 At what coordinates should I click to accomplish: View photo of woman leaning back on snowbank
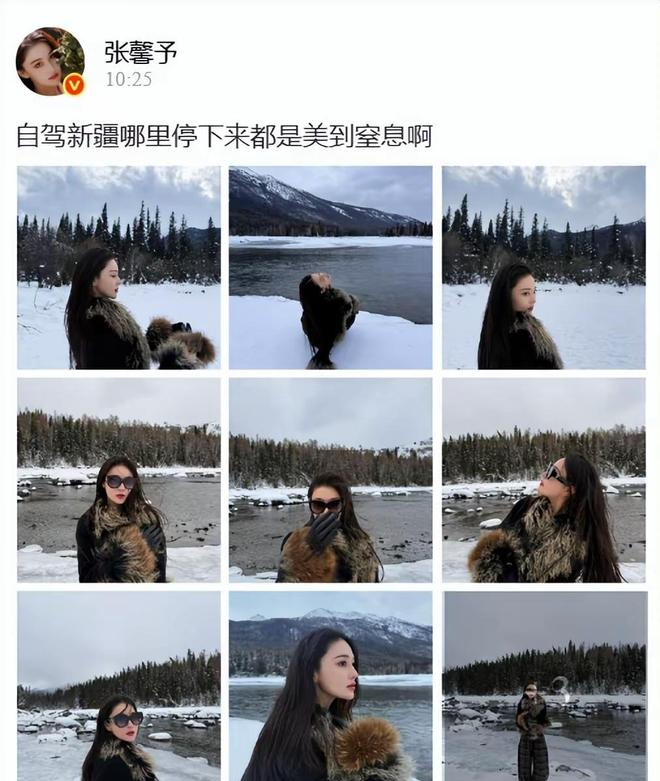(x=330, y=268)
